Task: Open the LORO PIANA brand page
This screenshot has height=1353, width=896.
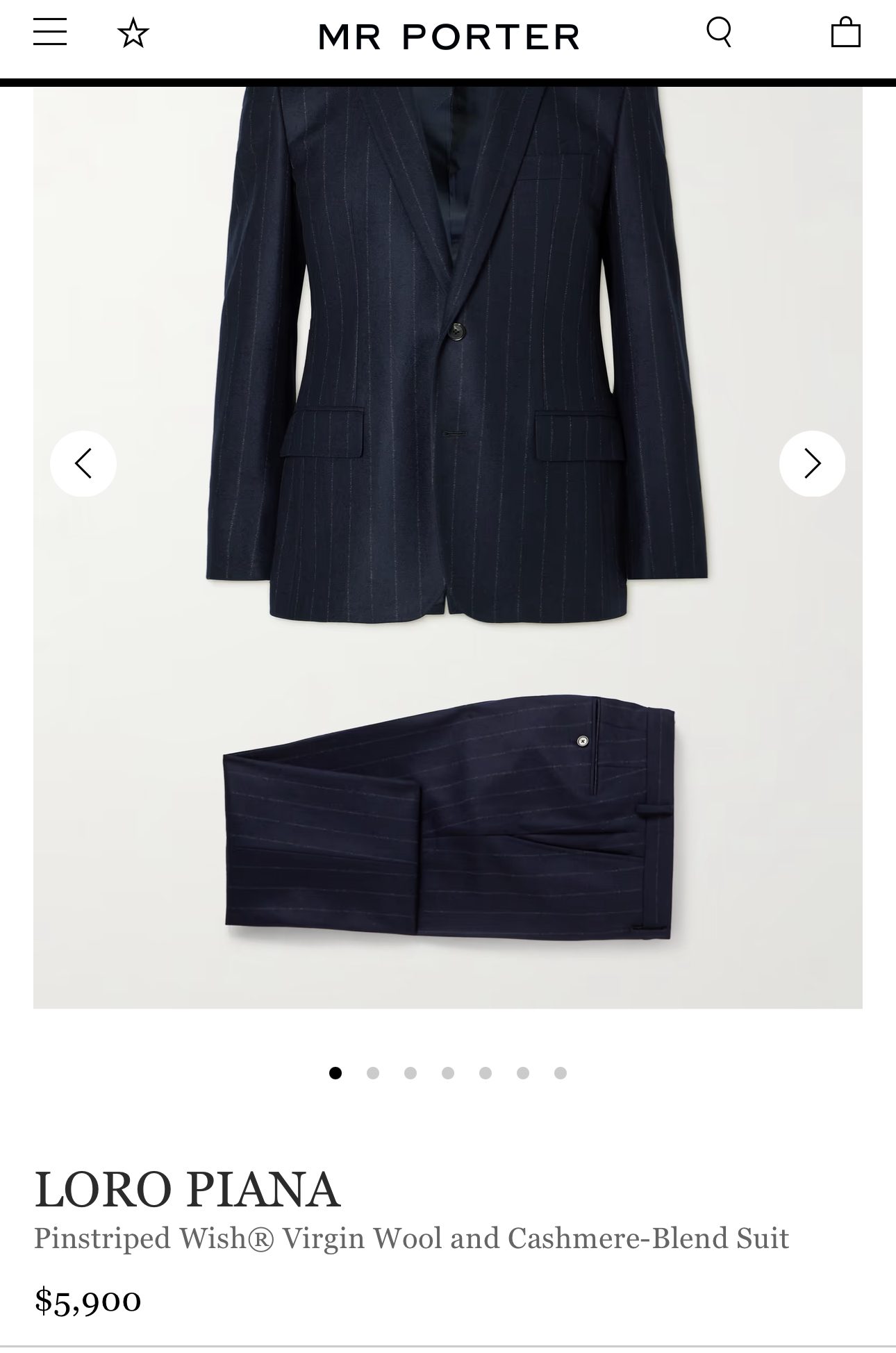Action: point(188,1190)
